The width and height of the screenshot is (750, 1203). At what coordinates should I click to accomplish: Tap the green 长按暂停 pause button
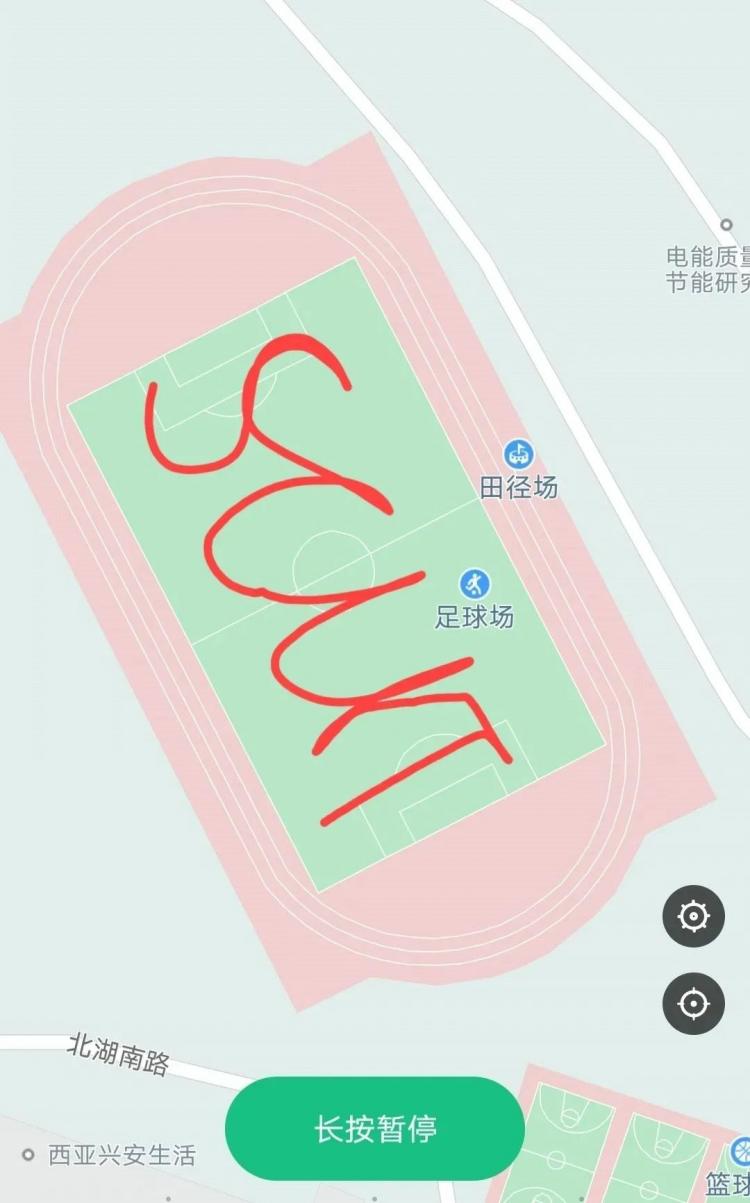375,1129
